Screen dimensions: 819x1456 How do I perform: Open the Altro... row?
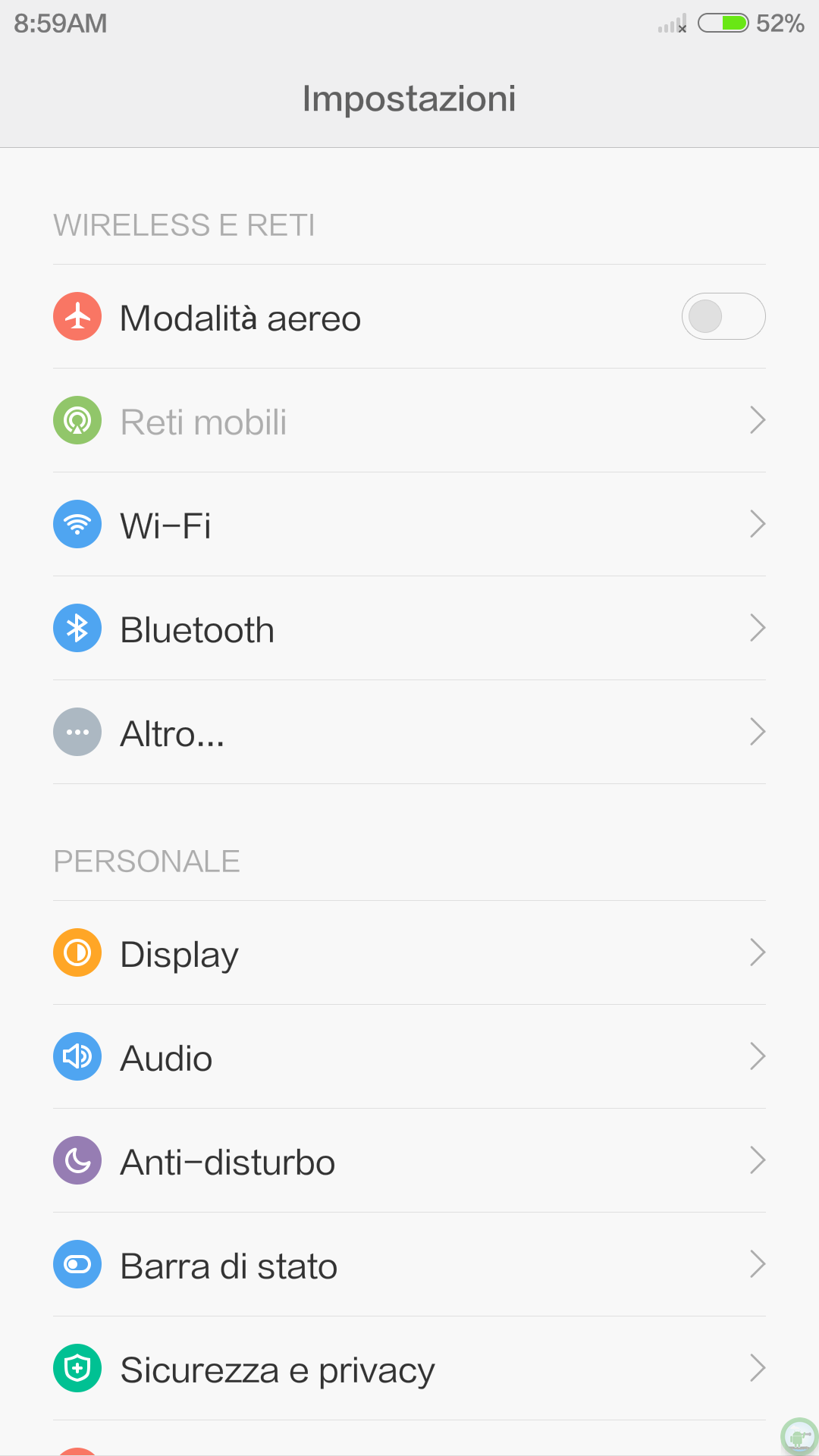click(409, 732)
